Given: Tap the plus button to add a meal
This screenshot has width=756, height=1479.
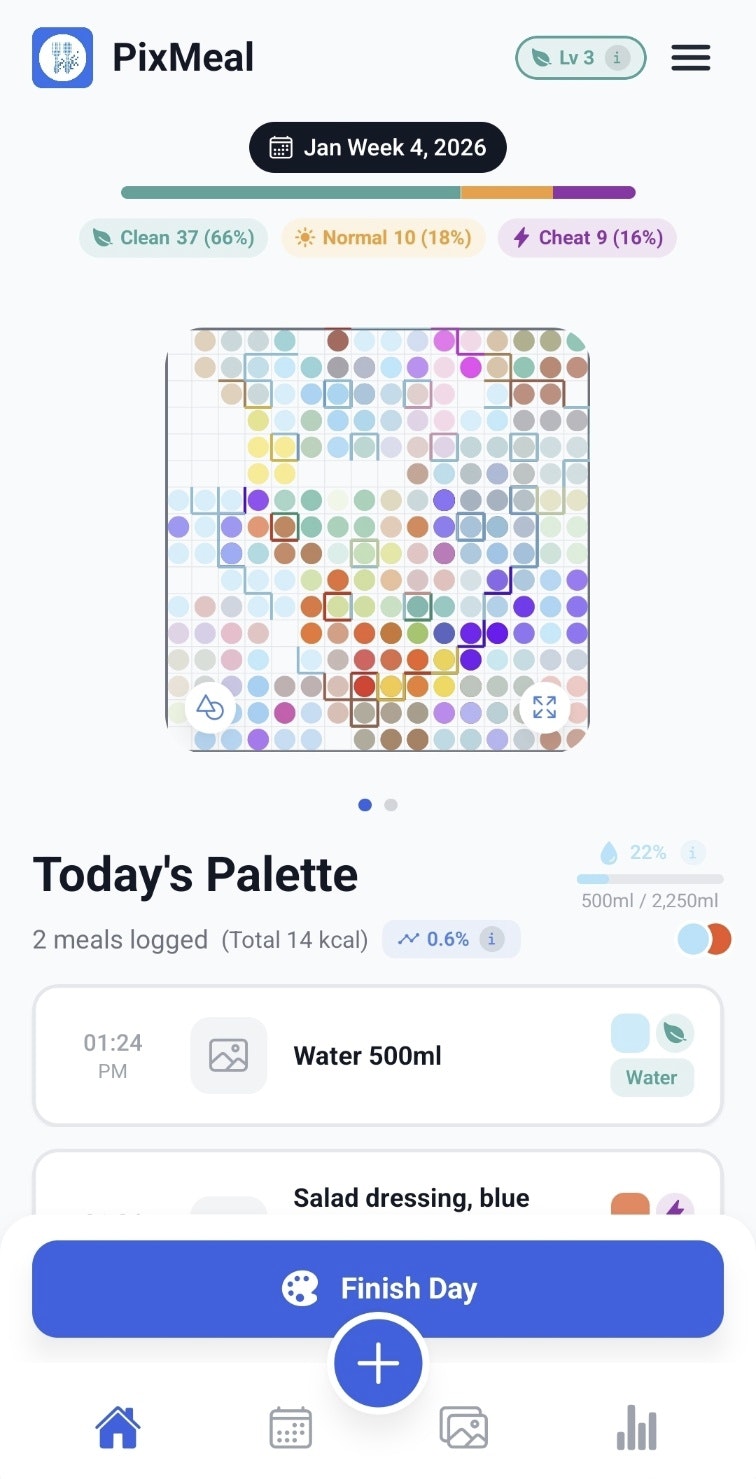Looking at the screenshot, I should tap(377, 1362).
